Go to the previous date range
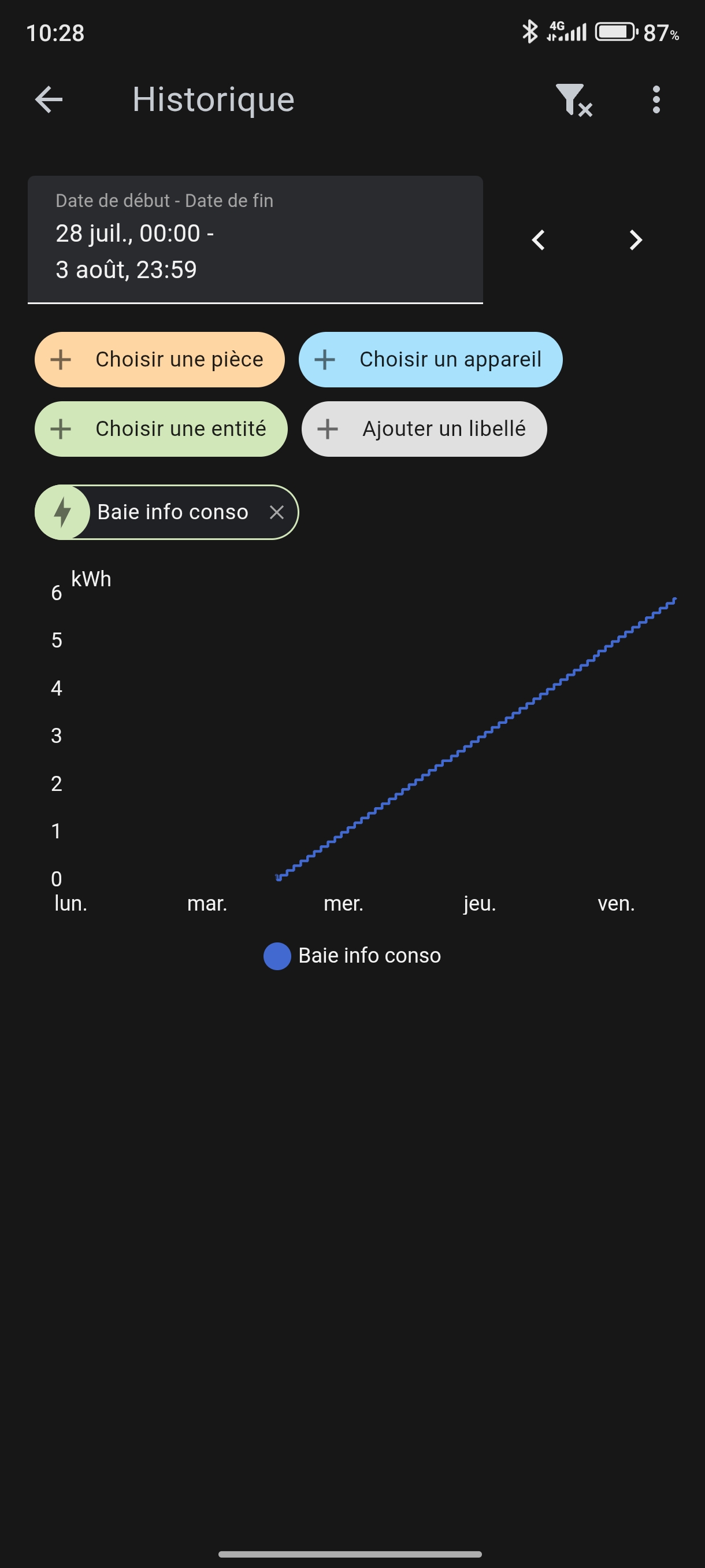The width and height of the screenshot is (705, 1568). pos(539,240)
